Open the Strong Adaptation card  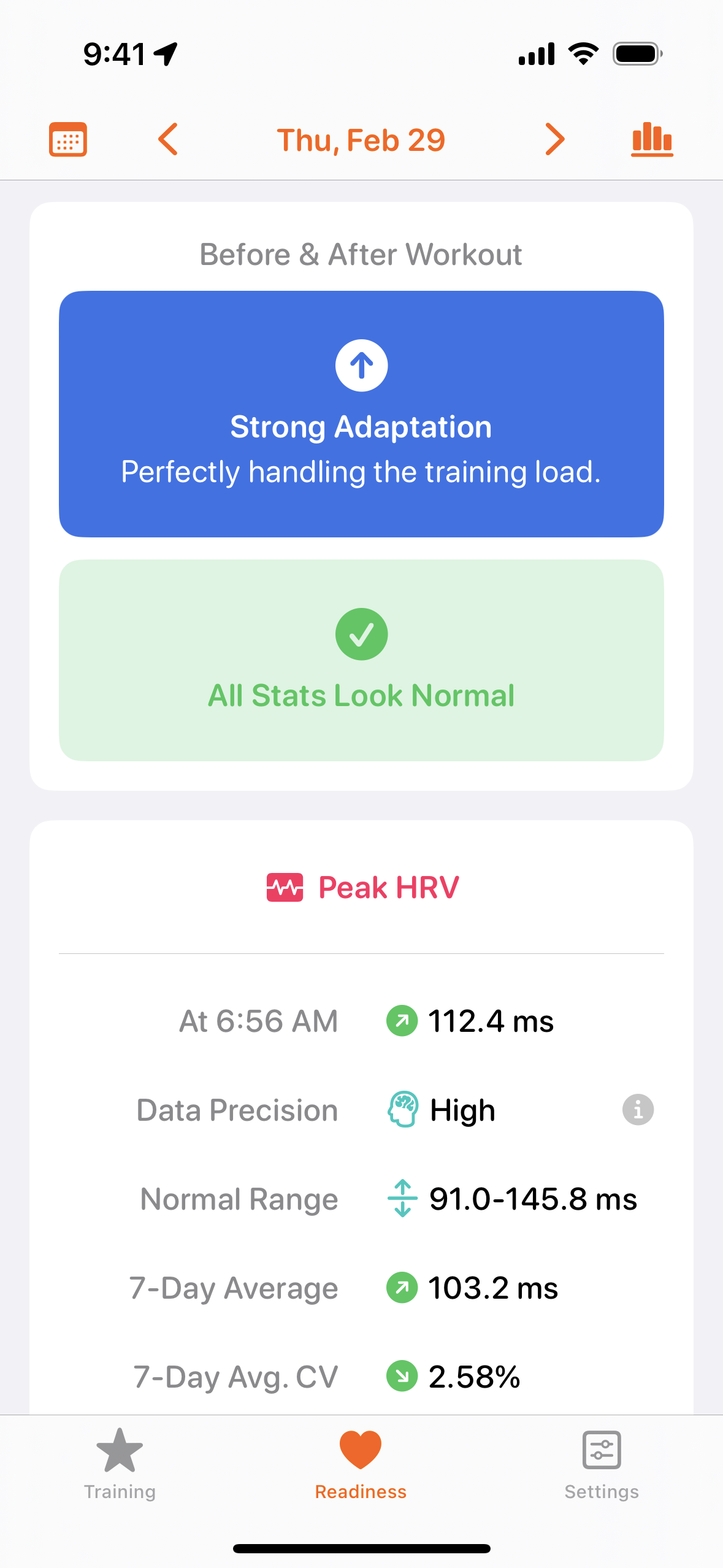tap(361, 414)
